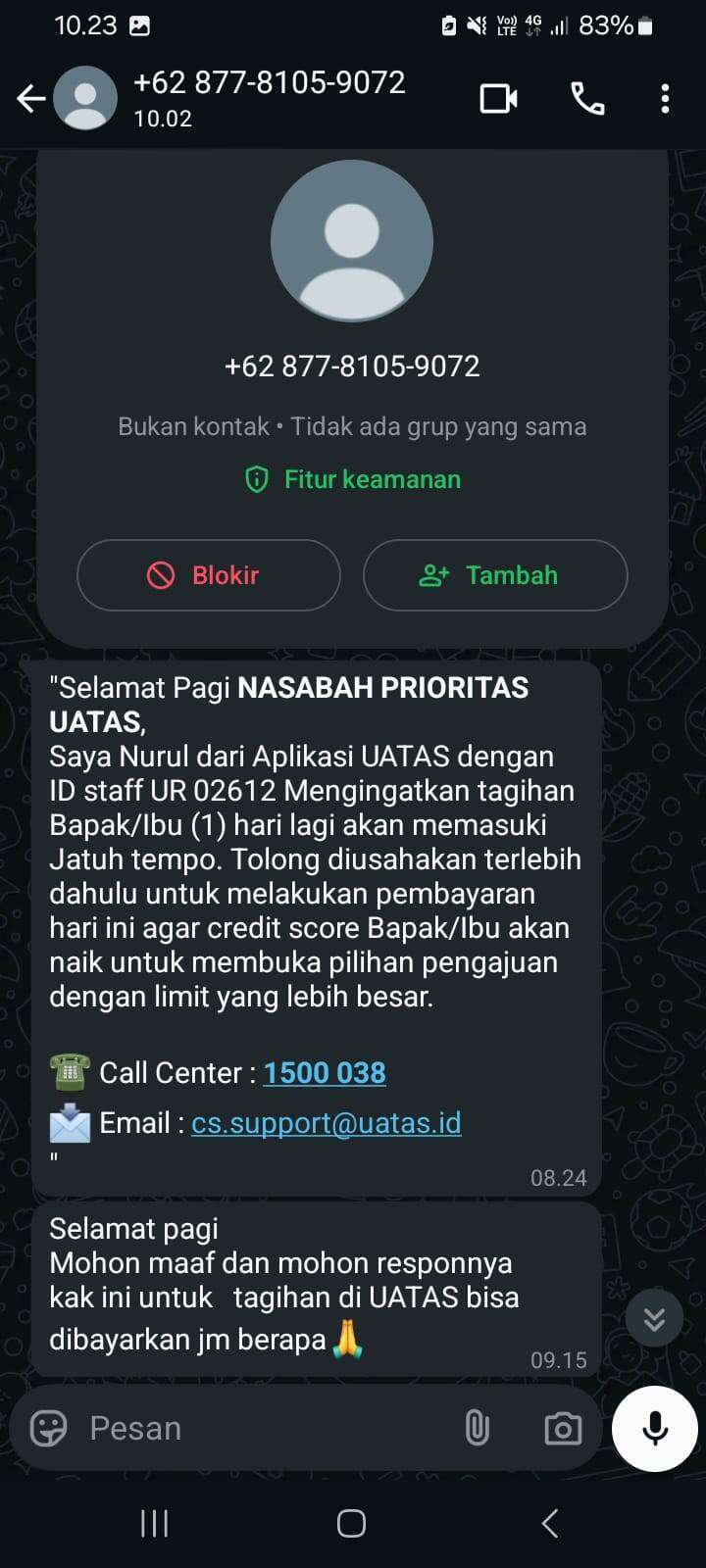Open Fitur keamanan link
The image size is (706, 1568).
coord(352,479)
